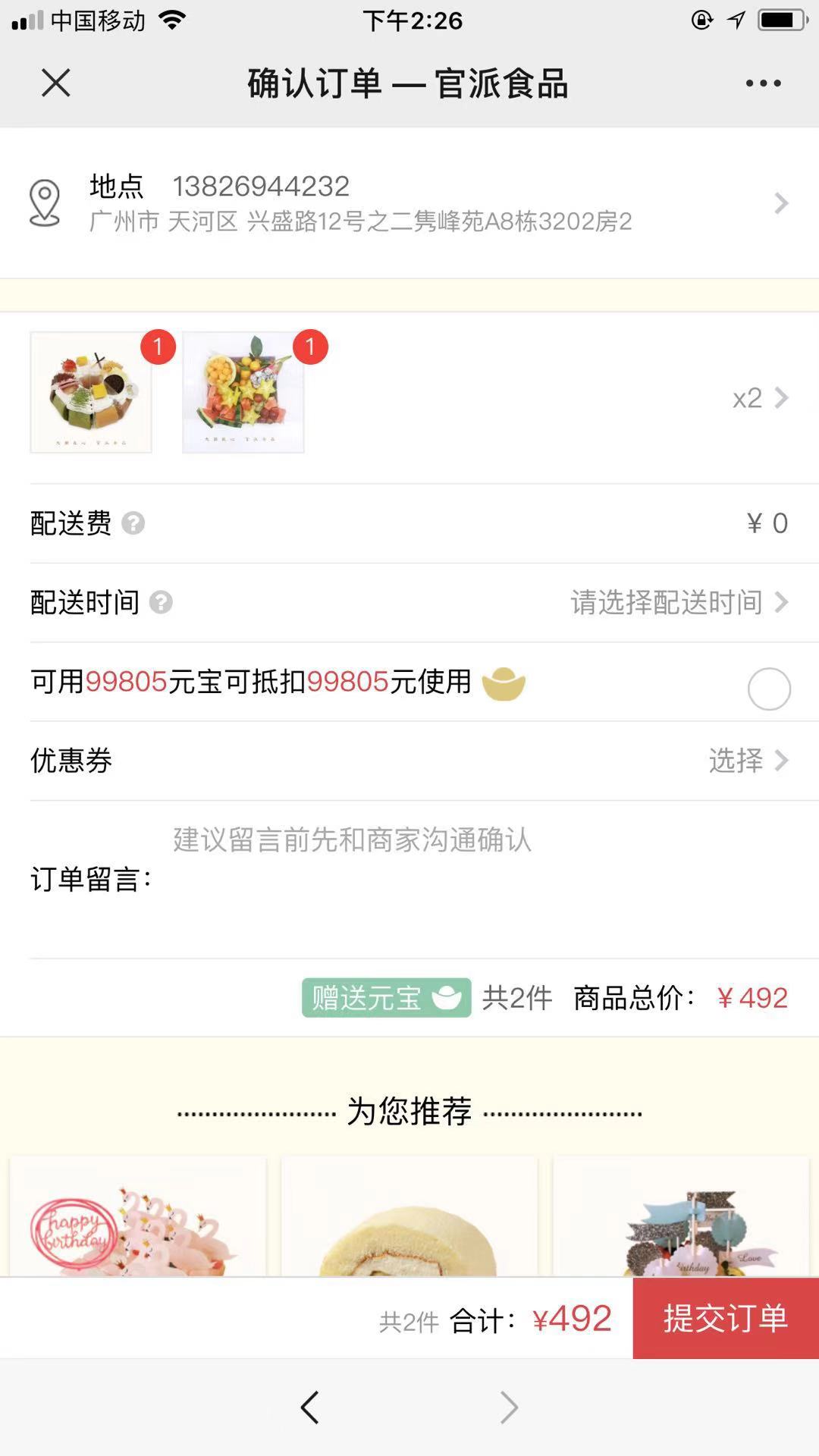Image resolution: width=819 pixels, height=1456 pixels.
Task: Tap the help icon beside 配送时间
Action: pyautogui.click(x=161, y=603)
